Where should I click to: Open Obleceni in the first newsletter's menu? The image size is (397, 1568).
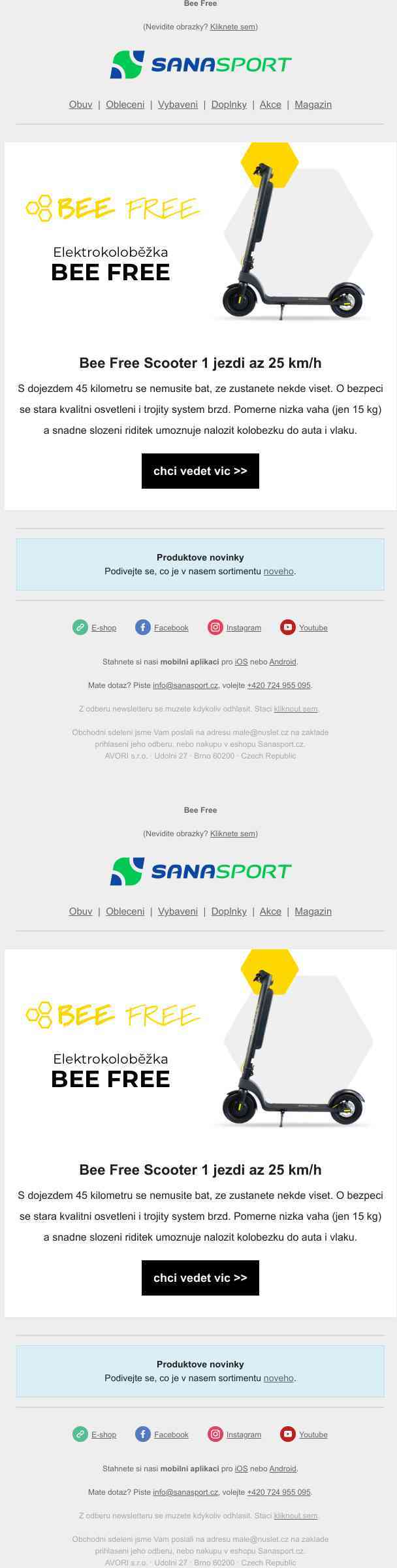click(125, 105)
